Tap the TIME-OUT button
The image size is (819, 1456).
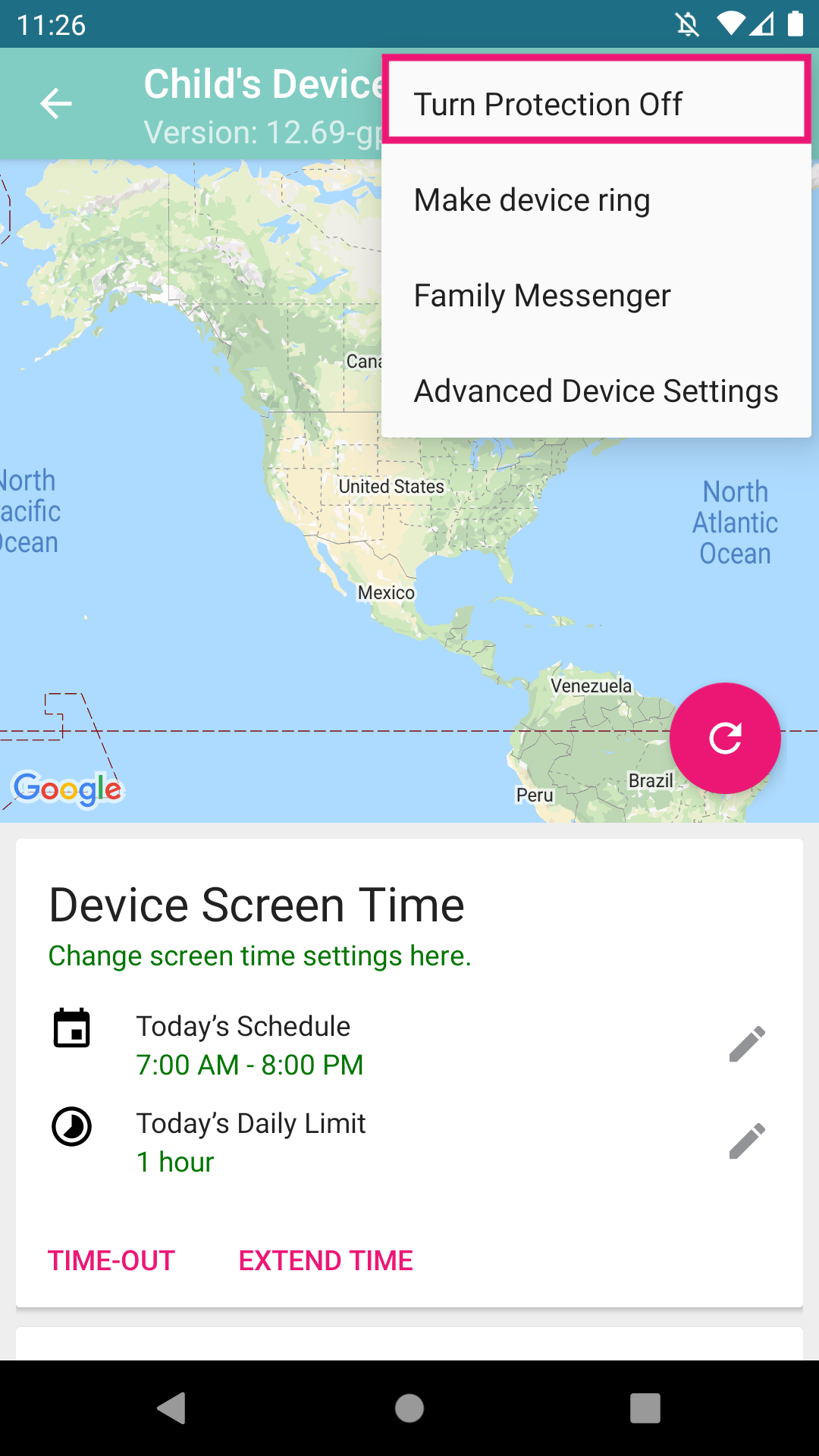tap(111, 1260)
